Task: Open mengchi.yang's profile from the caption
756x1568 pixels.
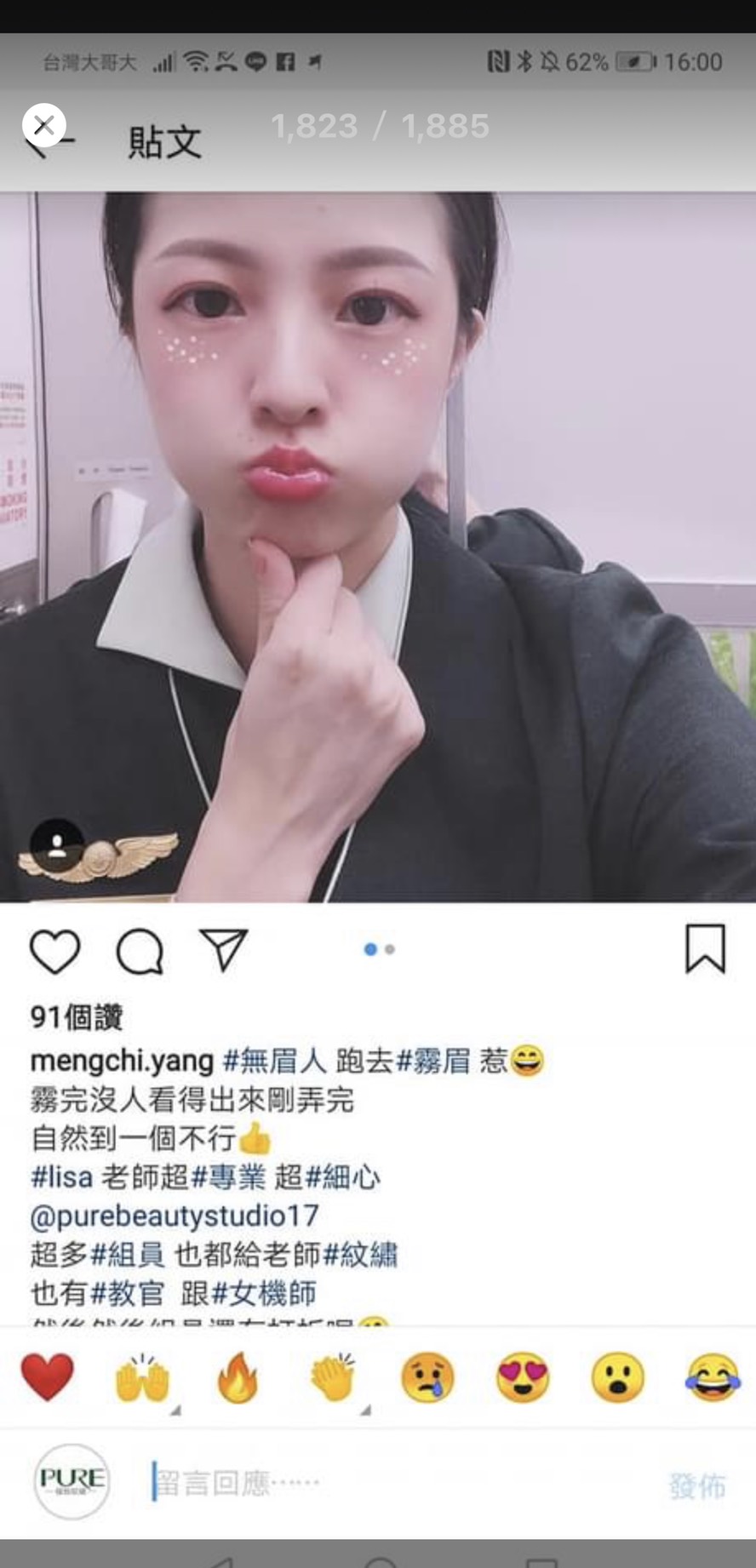Action: [x=122, y=1061]
